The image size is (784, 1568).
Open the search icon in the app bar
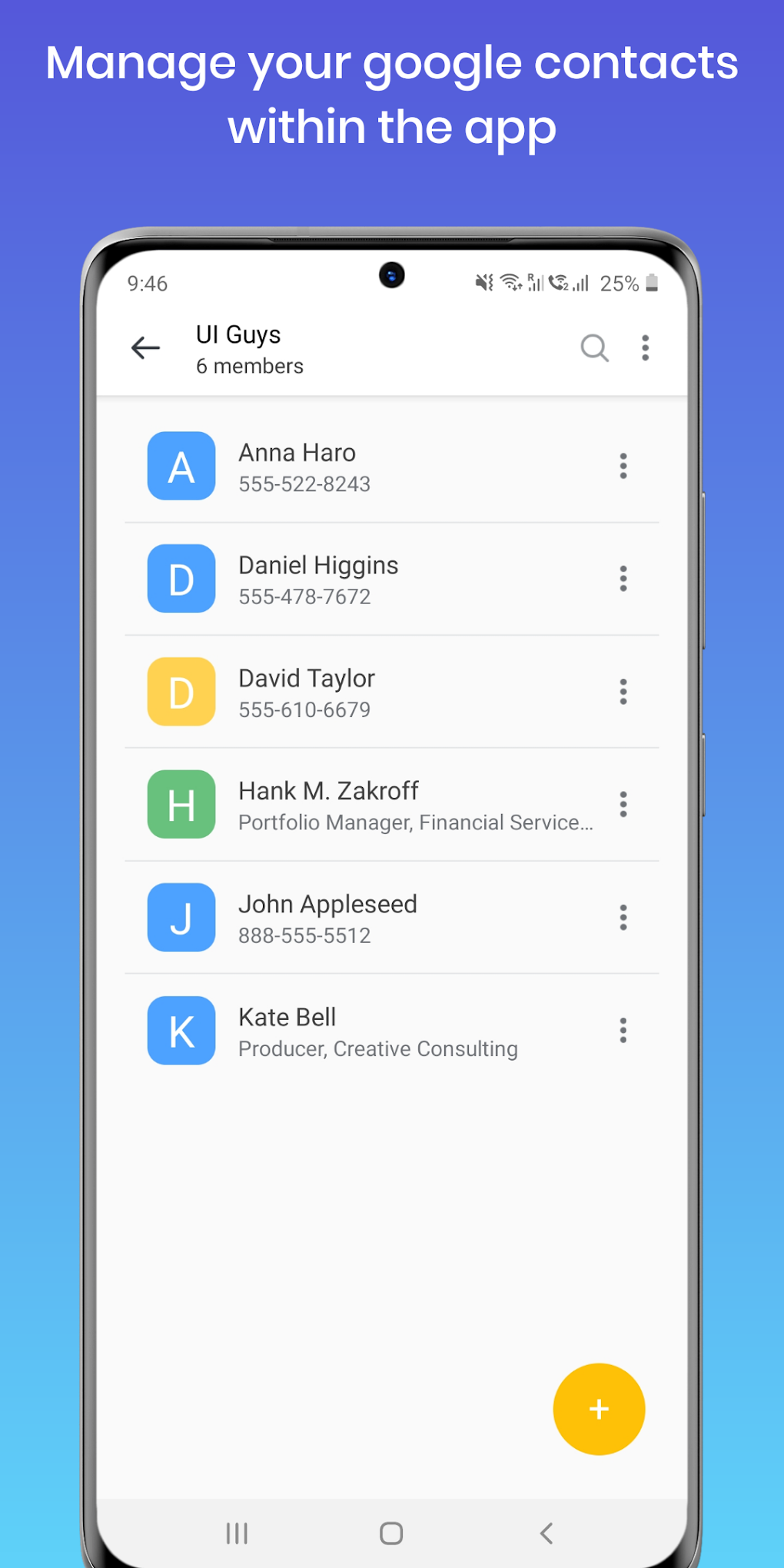coord(595,348)
